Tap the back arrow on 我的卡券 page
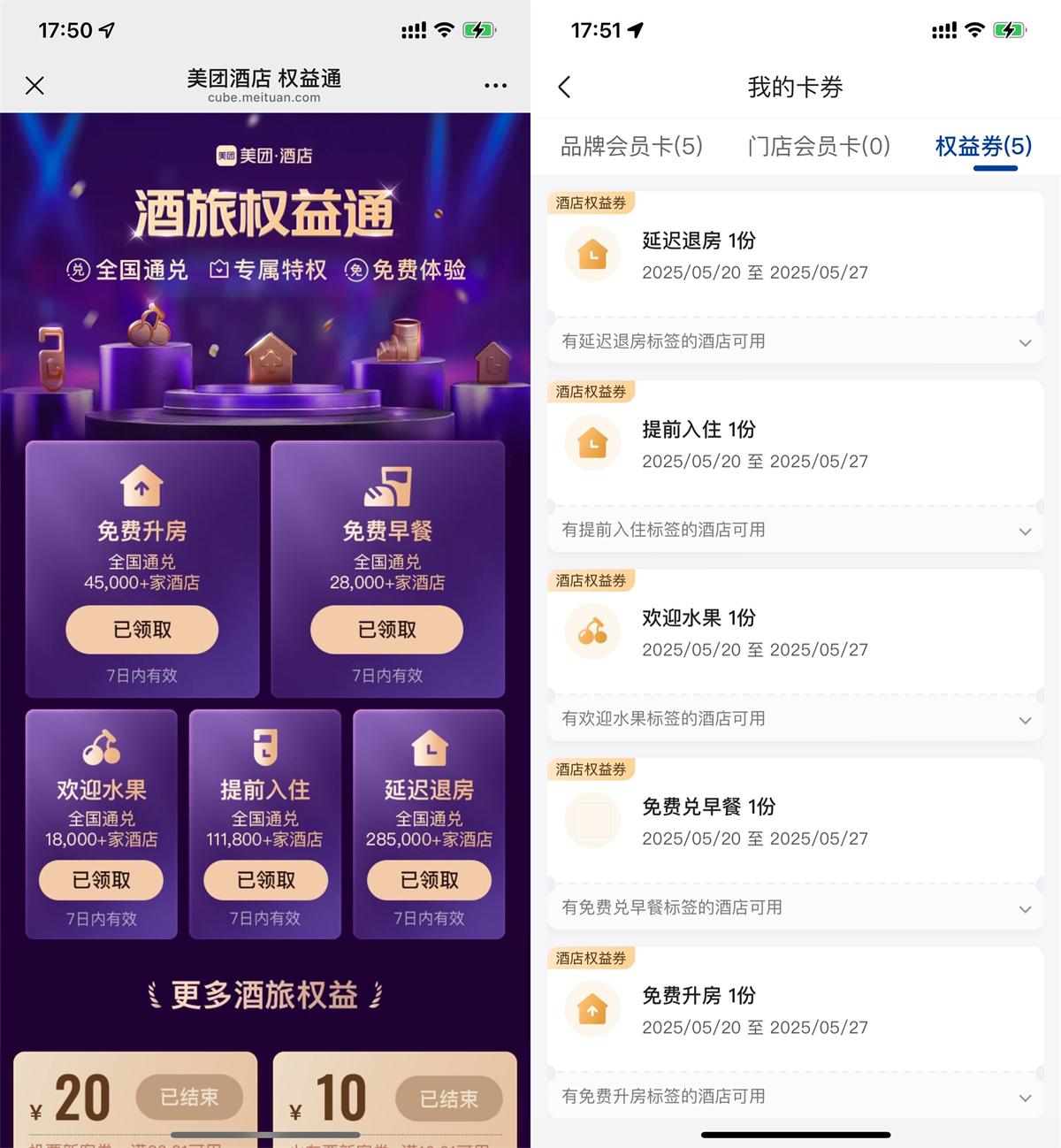 point(564,88)
